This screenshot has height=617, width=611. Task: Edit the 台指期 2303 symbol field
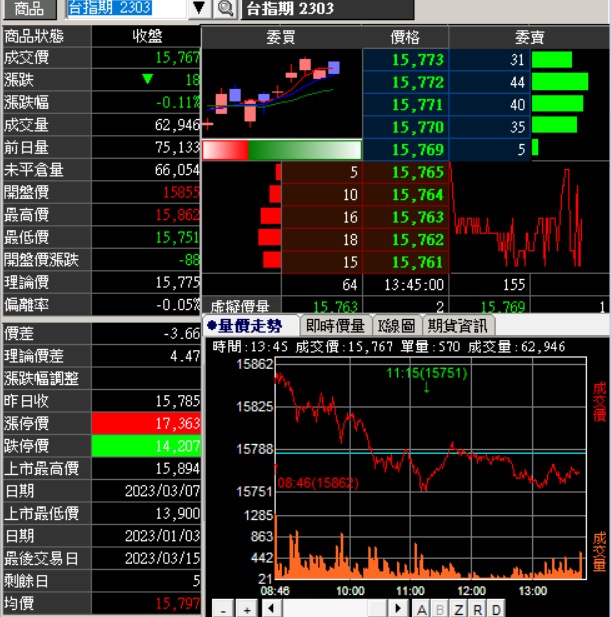click(x=125, y=9)
